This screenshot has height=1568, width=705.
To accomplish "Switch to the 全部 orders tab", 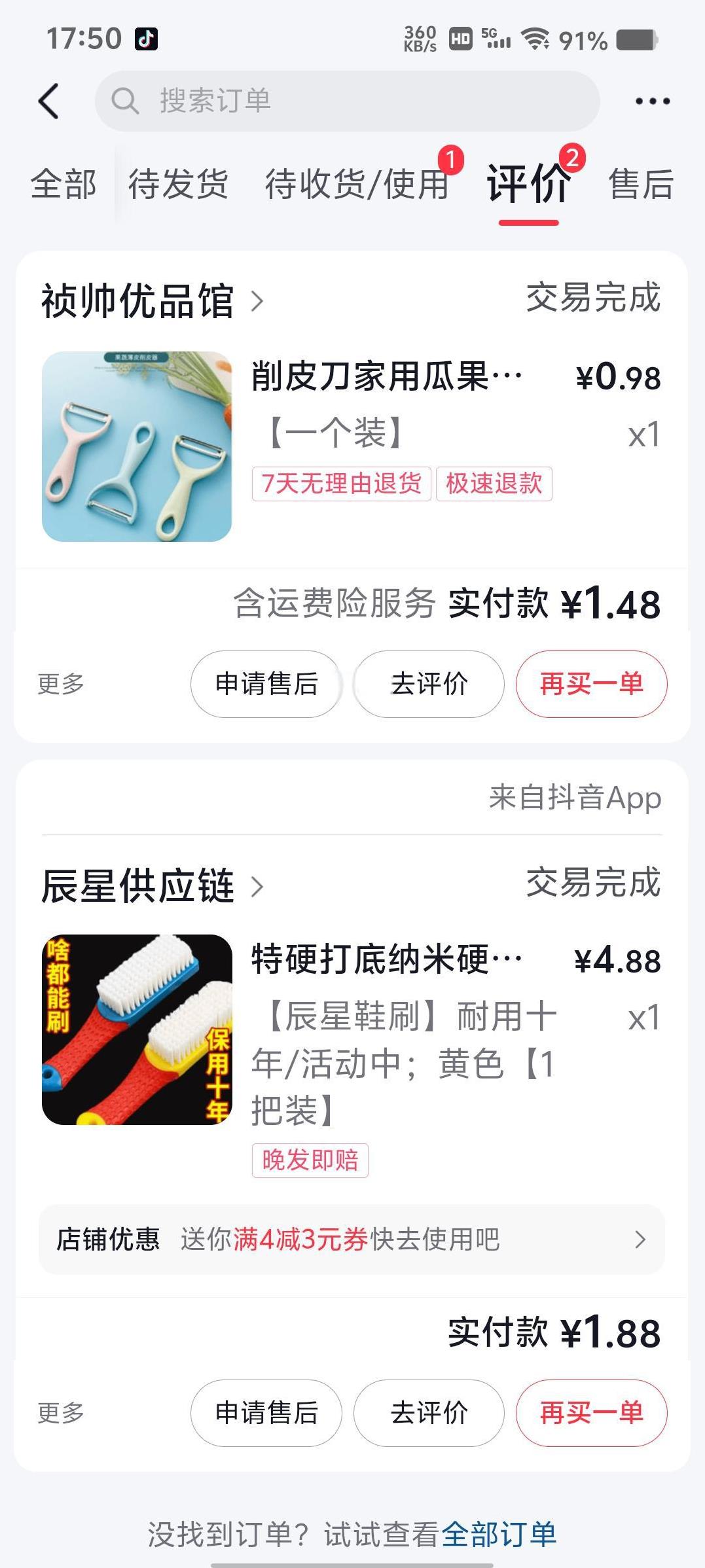I will tap(63, 184).
